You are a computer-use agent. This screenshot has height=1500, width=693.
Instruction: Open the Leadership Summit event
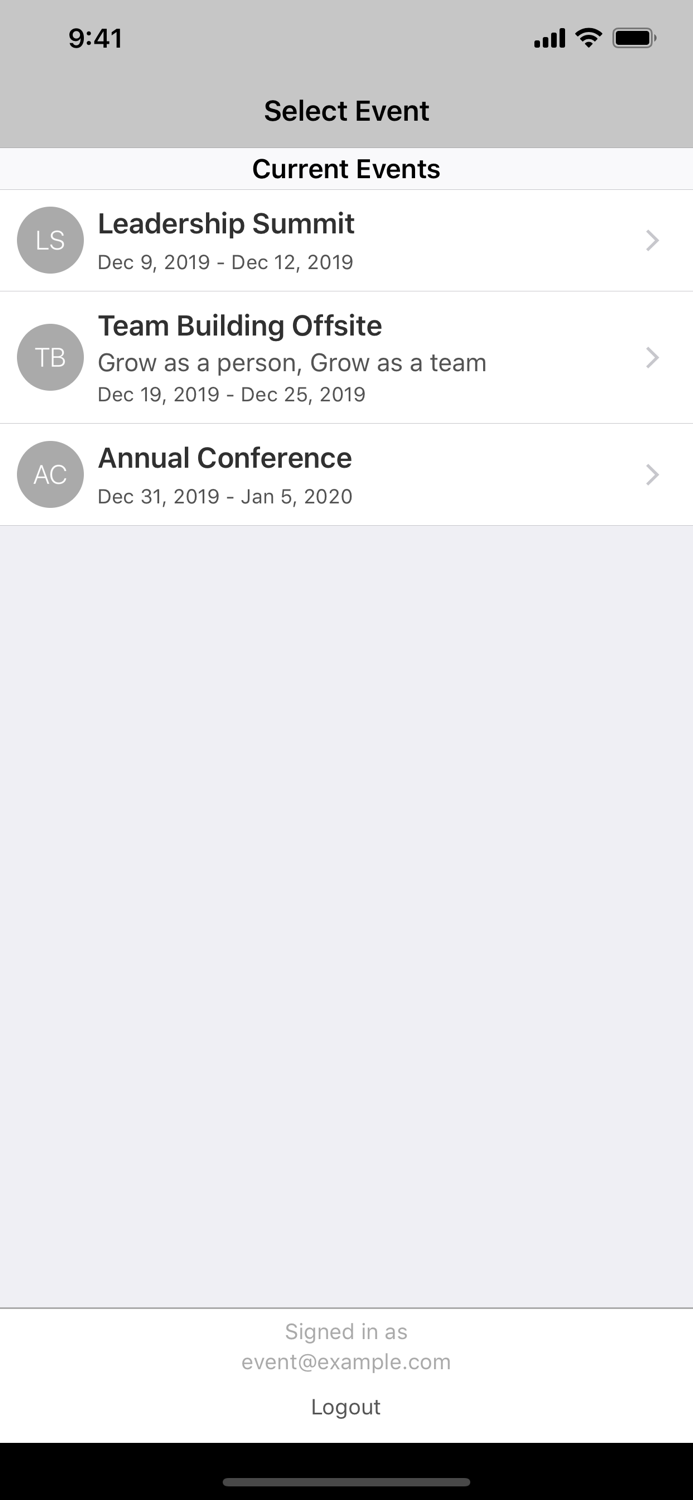tap(346, 241)
